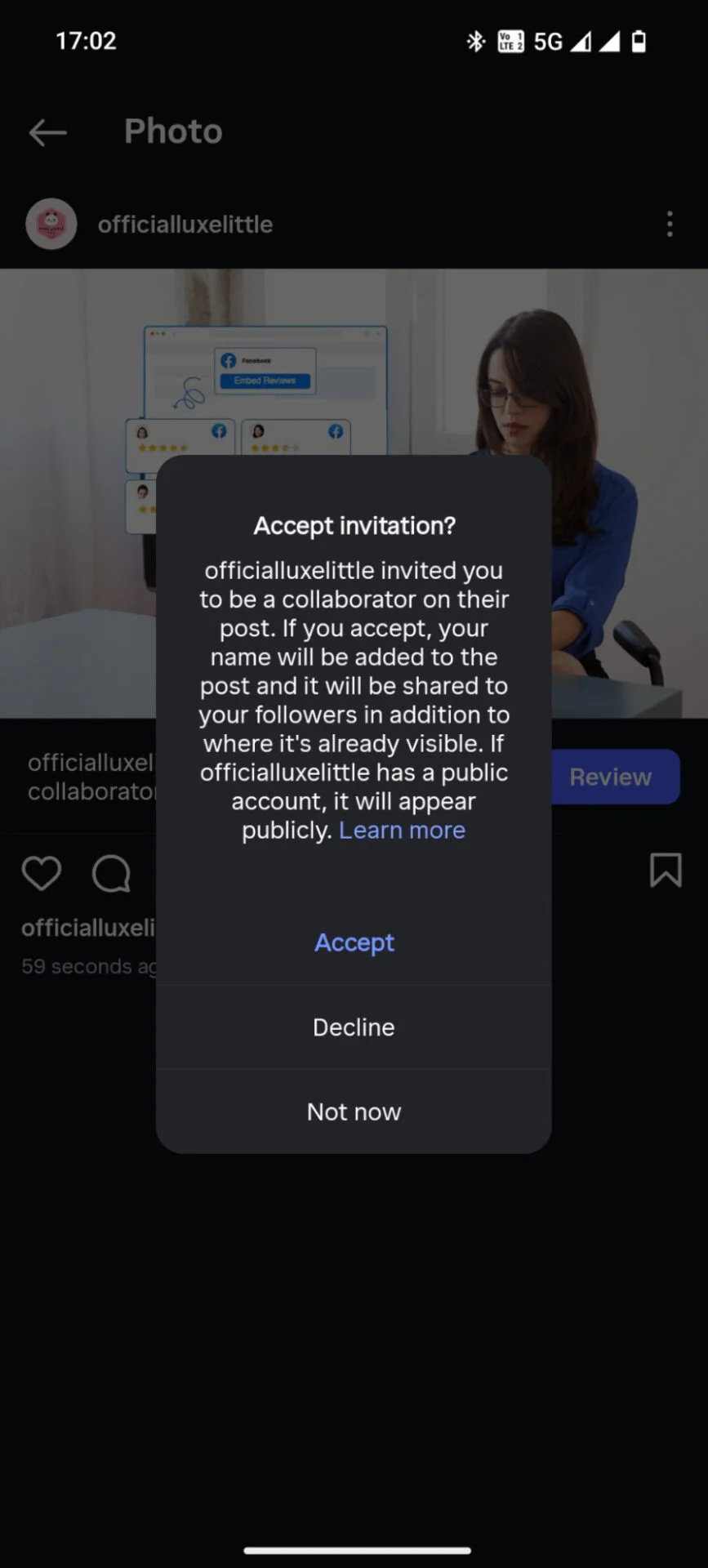View officialluxelittle's profile picture
The width and height of the screenshot is (708, 1568).
pyautogui.click(x=51, y=223)
